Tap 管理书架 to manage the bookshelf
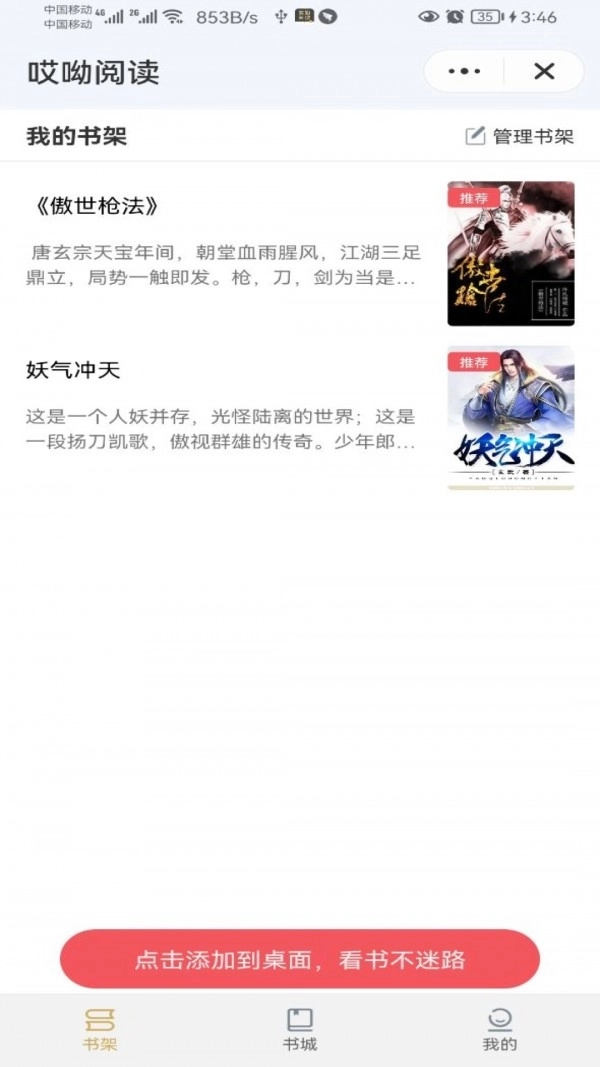Image resolution: width=600 pixels, height=1067 pixels. coord(520,136)
